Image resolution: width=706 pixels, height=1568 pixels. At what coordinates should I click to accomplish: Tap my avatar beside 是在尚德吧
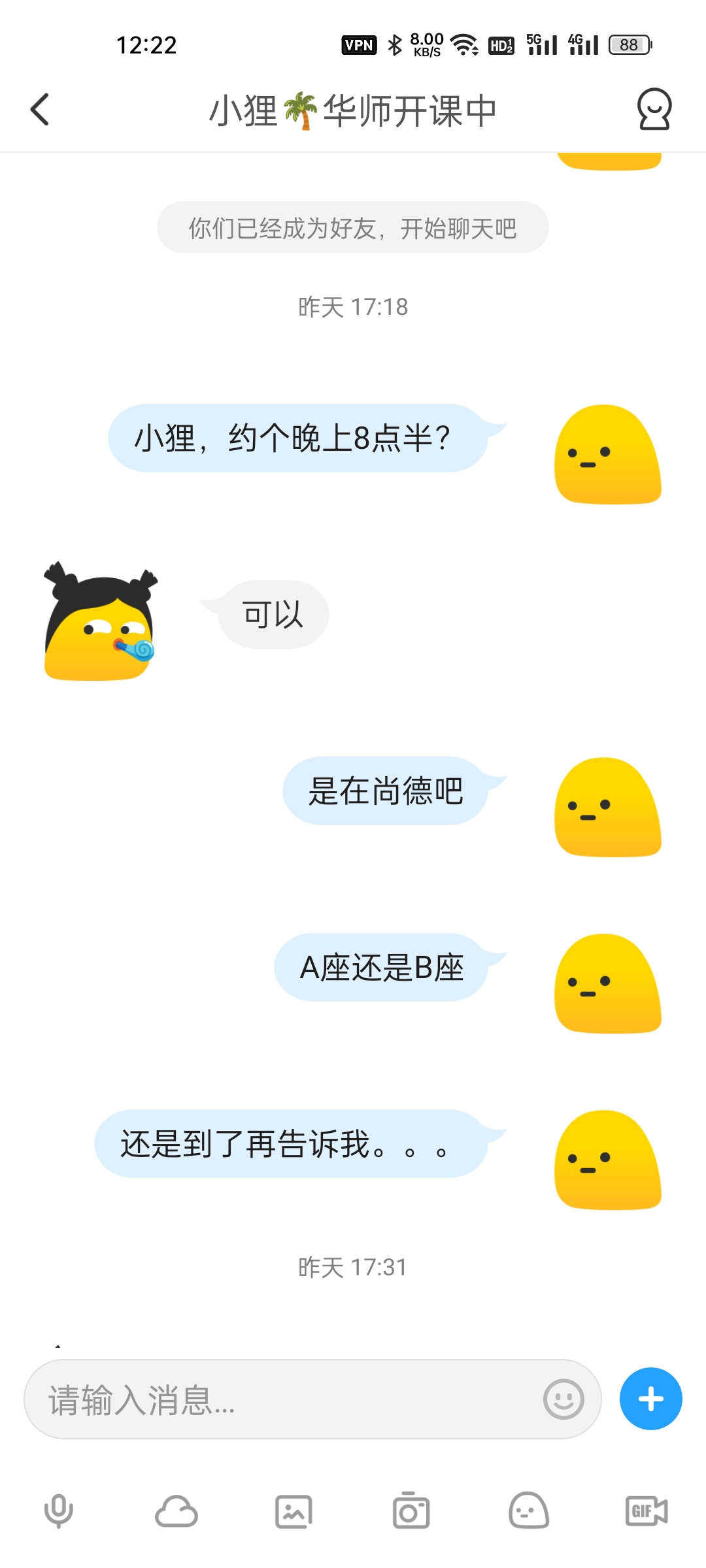point(607,808)
